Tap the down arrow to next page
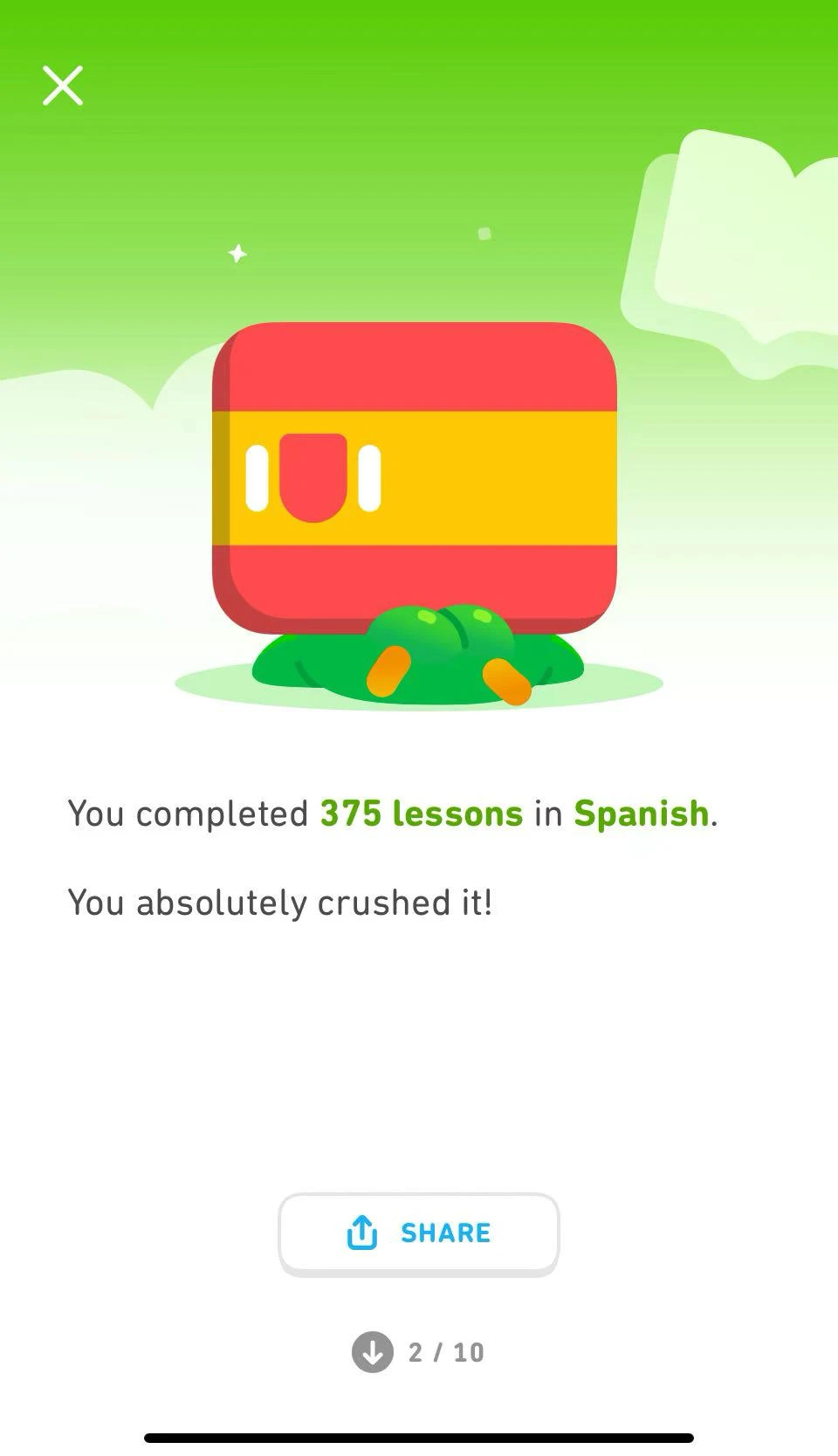Viewport: 838px width, 1456px height. pyautogui.click(x=373, y=1352)
